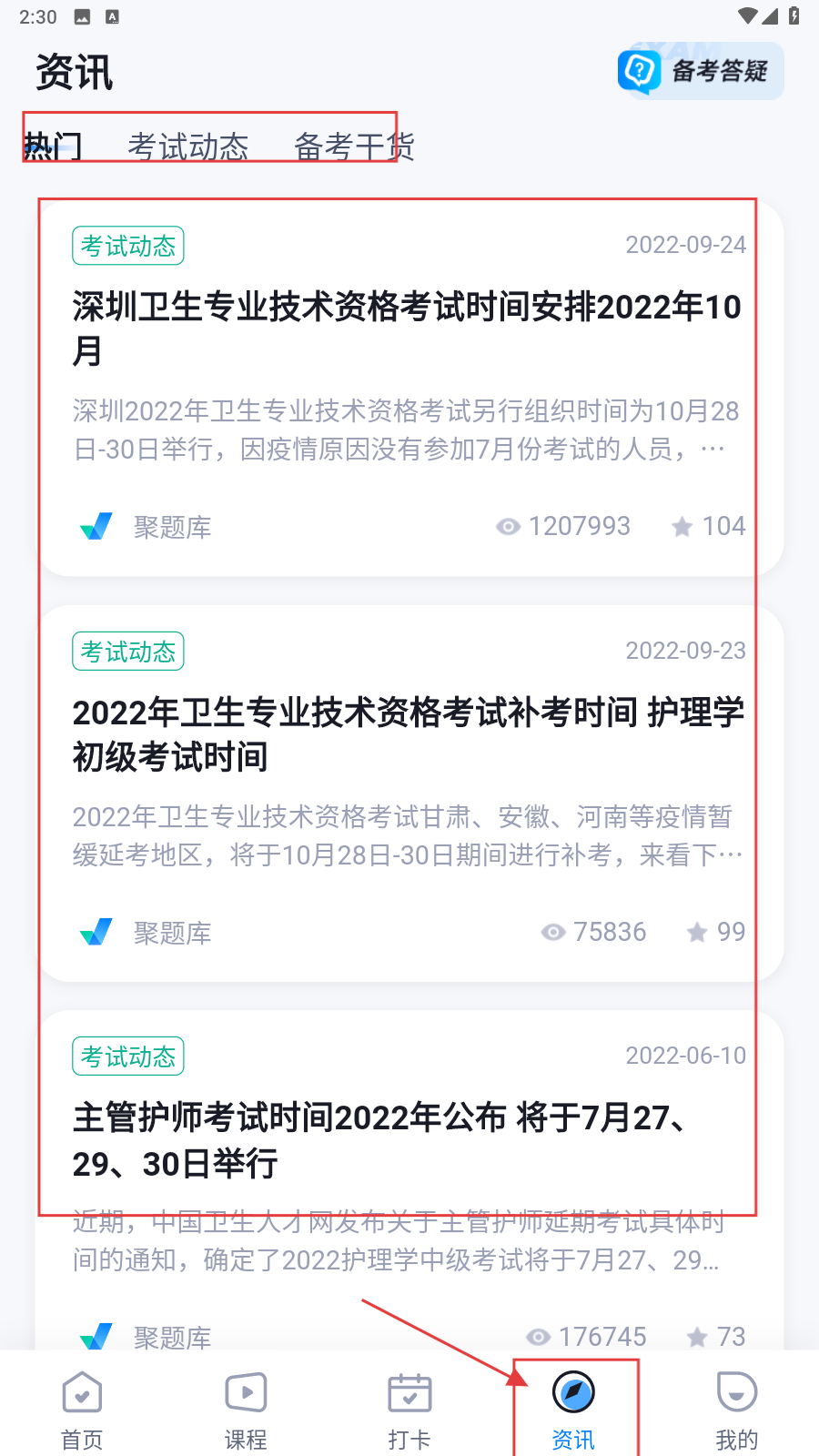Switch to the 备考干货 tab
Viewport: 819px width, 1456px height.
[354, 146]
